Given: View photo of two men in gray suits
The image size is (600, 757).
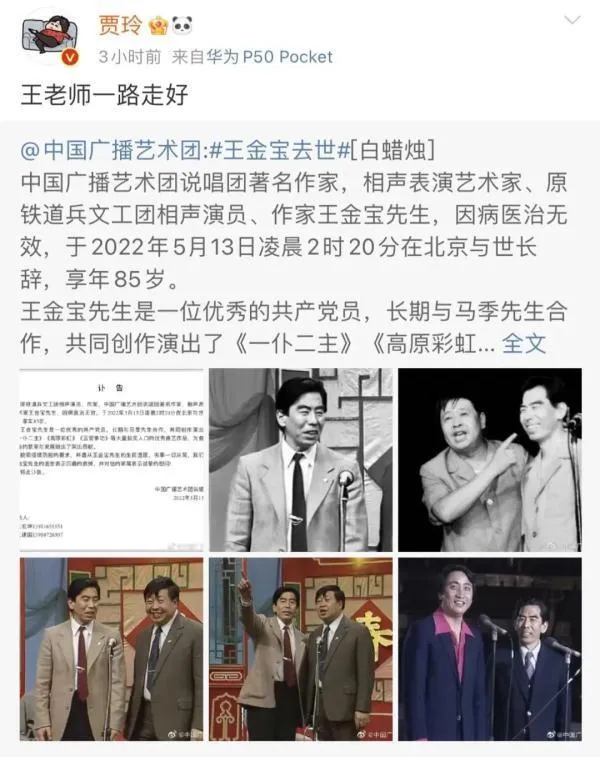Looking at the screenshot, I should pyautogui.click(x=110, y=648).
